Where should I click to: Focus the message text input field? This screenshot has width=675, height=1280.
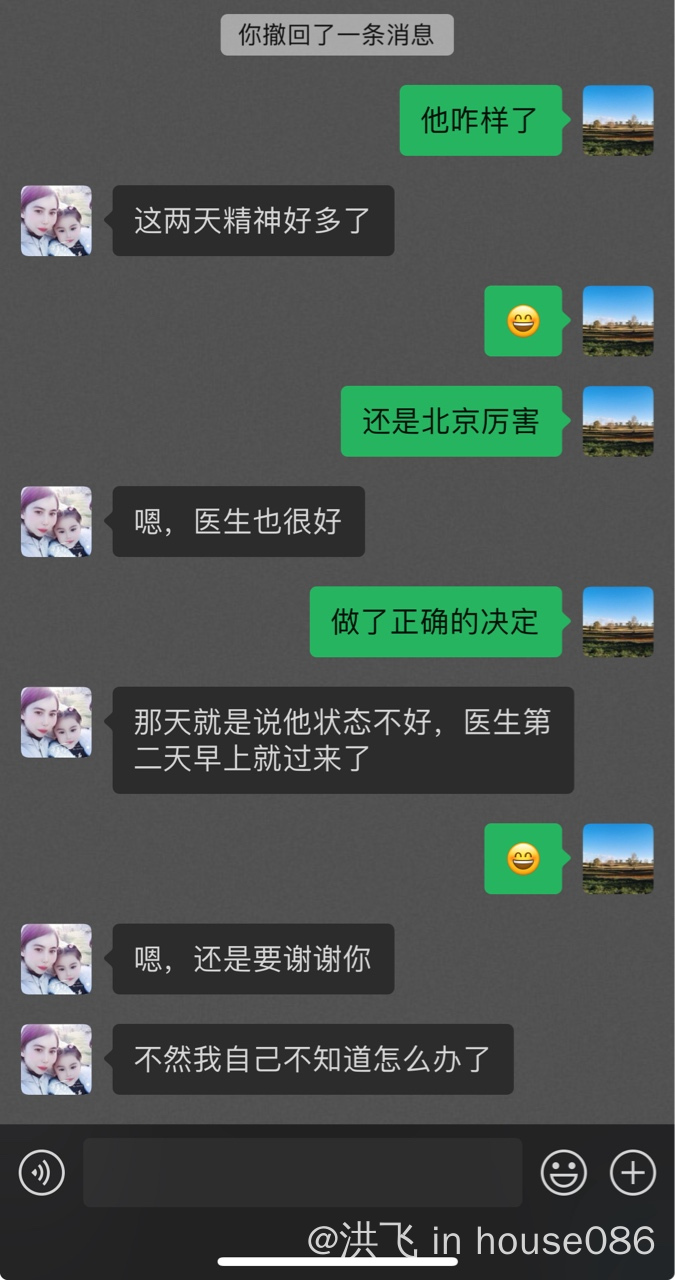(302, 1172)
